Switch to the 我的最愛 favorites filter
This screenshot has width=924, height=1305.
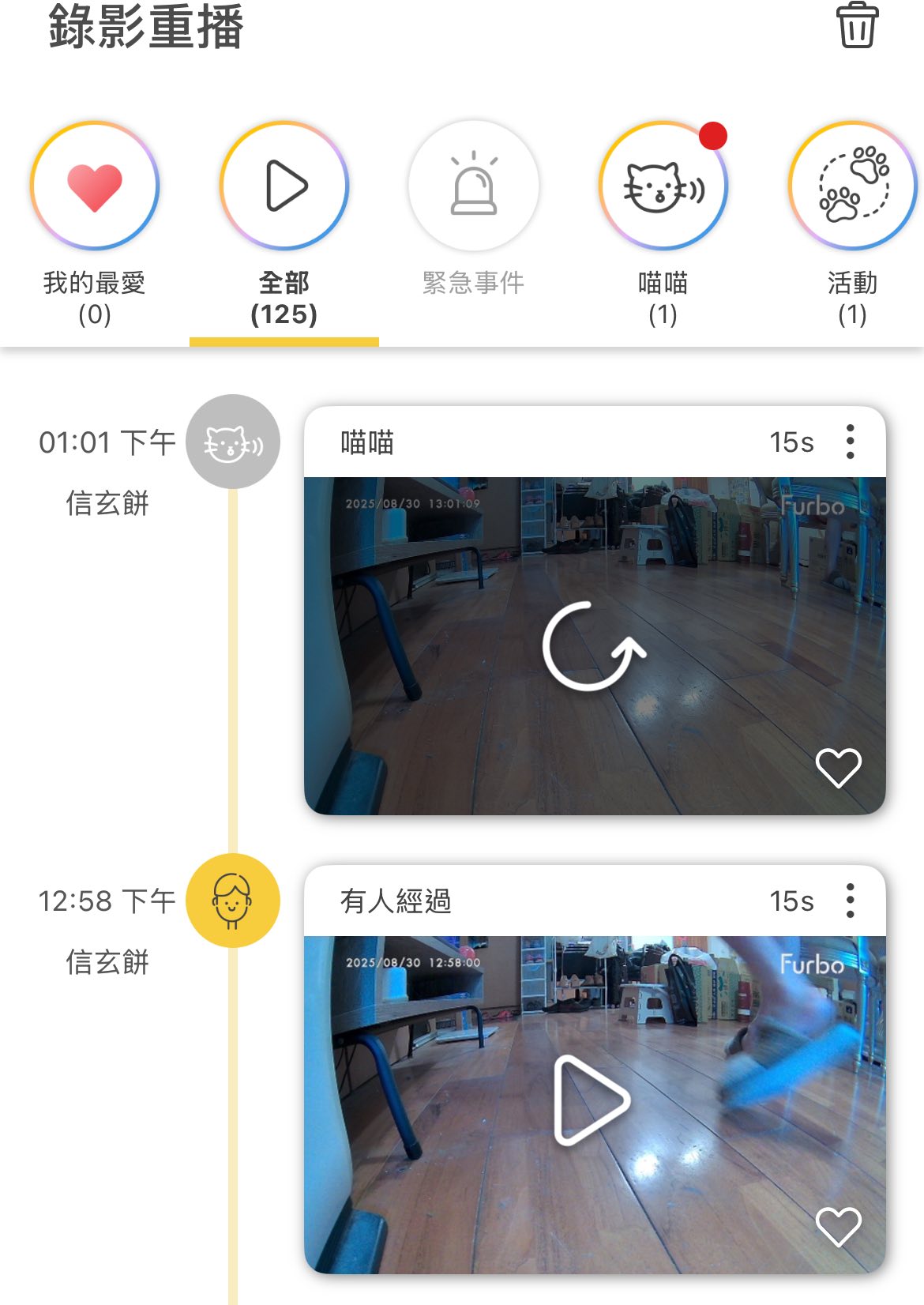pos(95,187)
